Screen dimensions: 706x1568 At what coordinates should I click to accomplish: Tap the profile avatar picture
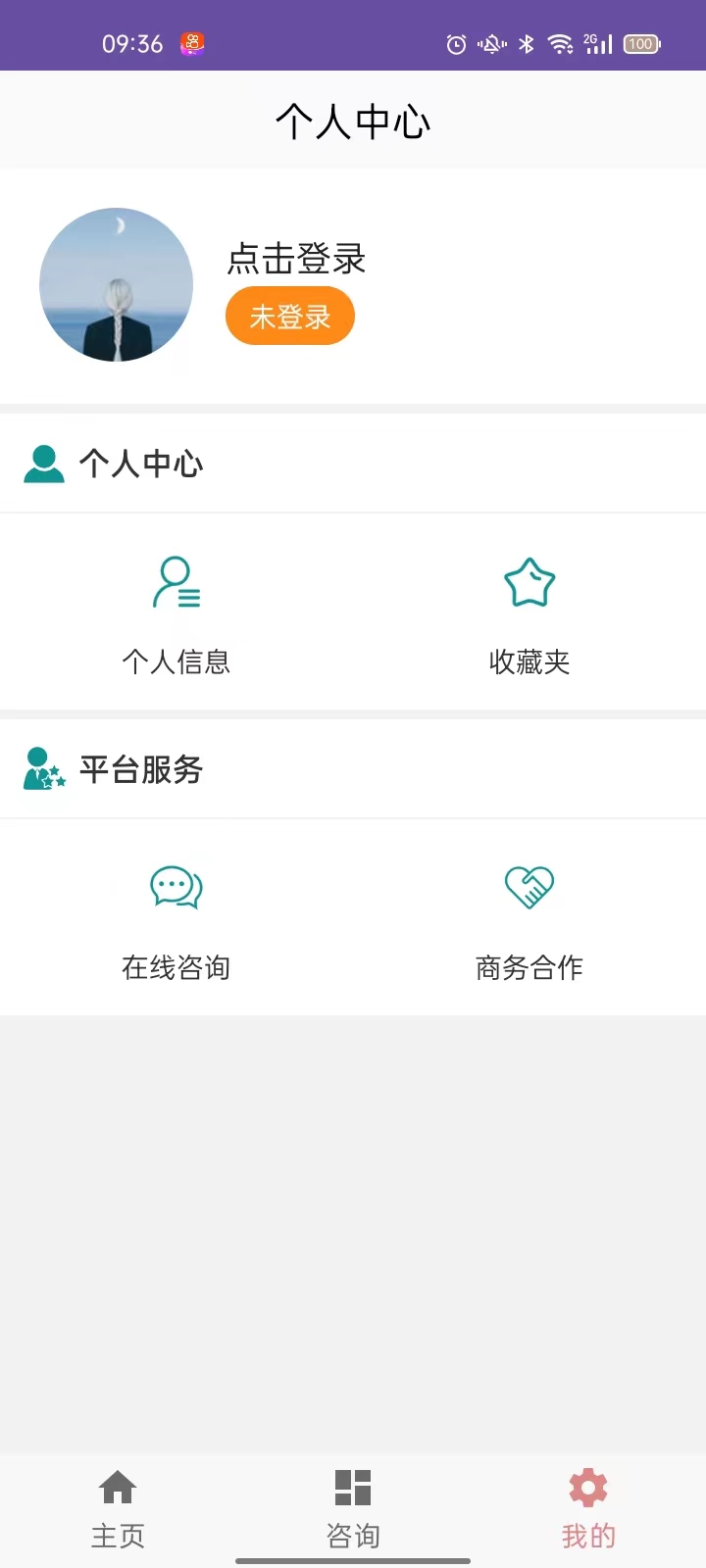click(x=116, y=285)
